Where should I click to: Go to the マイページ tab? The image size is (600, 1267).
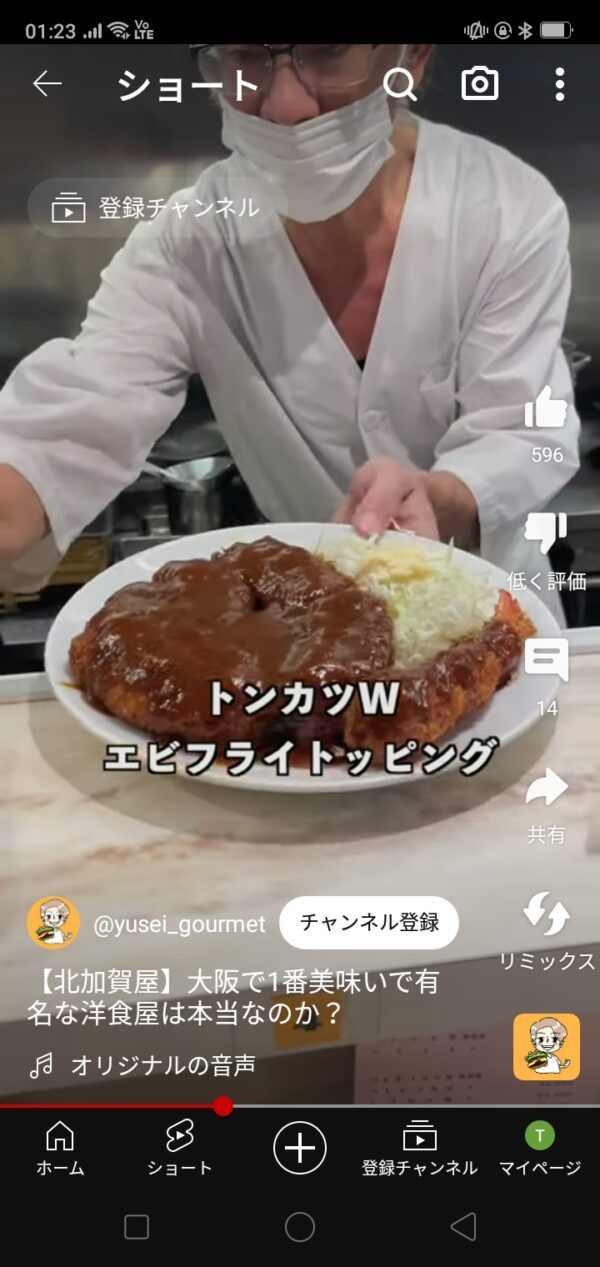540,1148
